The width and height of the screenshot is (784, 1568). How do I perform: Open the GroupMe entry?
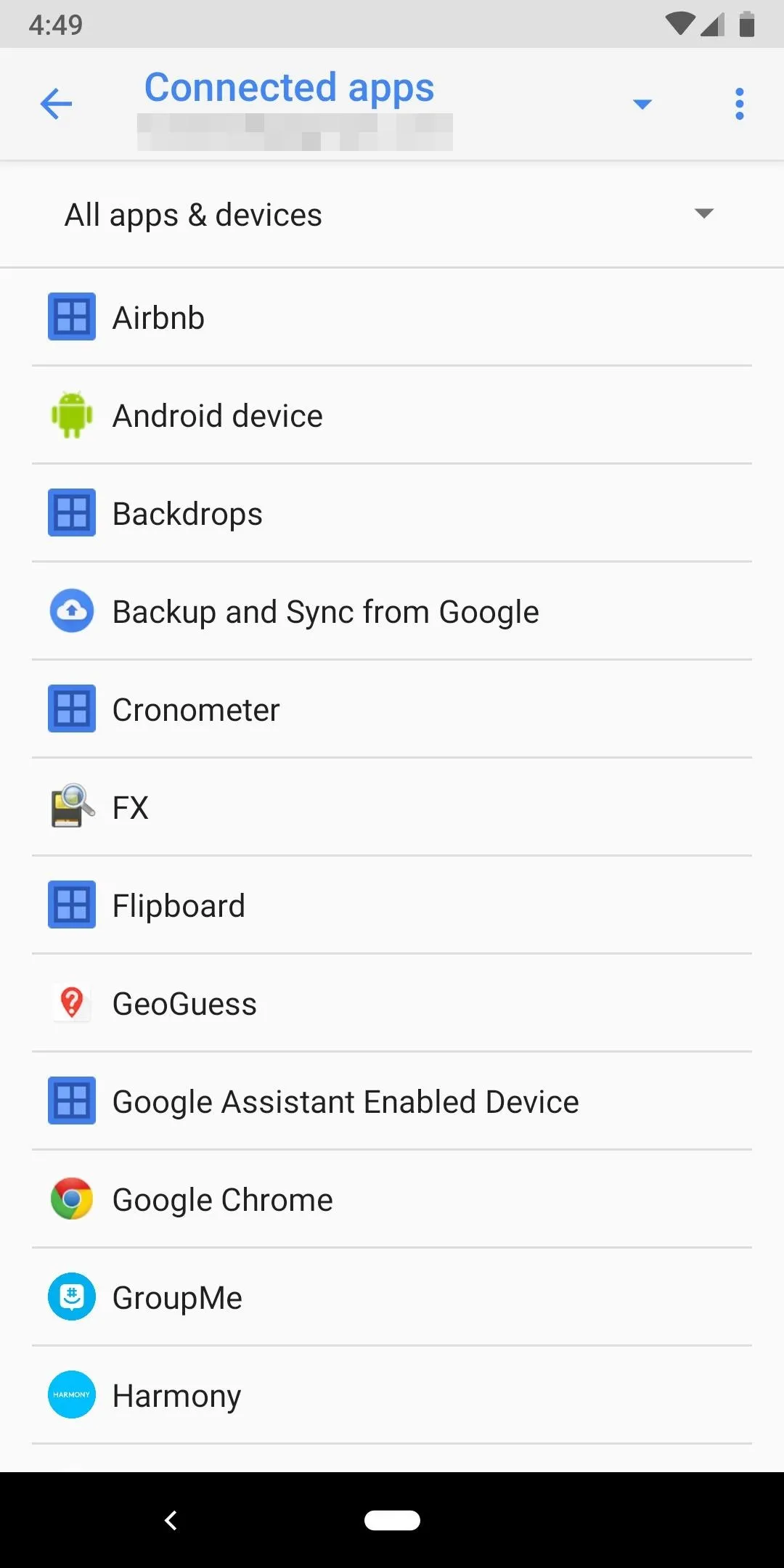392,1297
